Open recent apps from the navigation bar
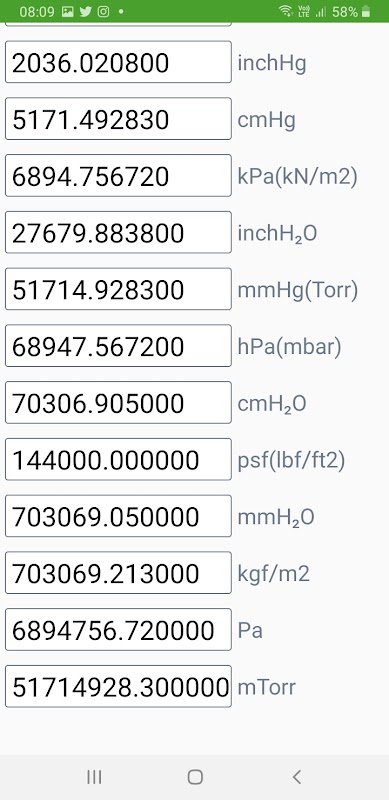This screenshot has width=389, height=800. click(x=94, y=777)
